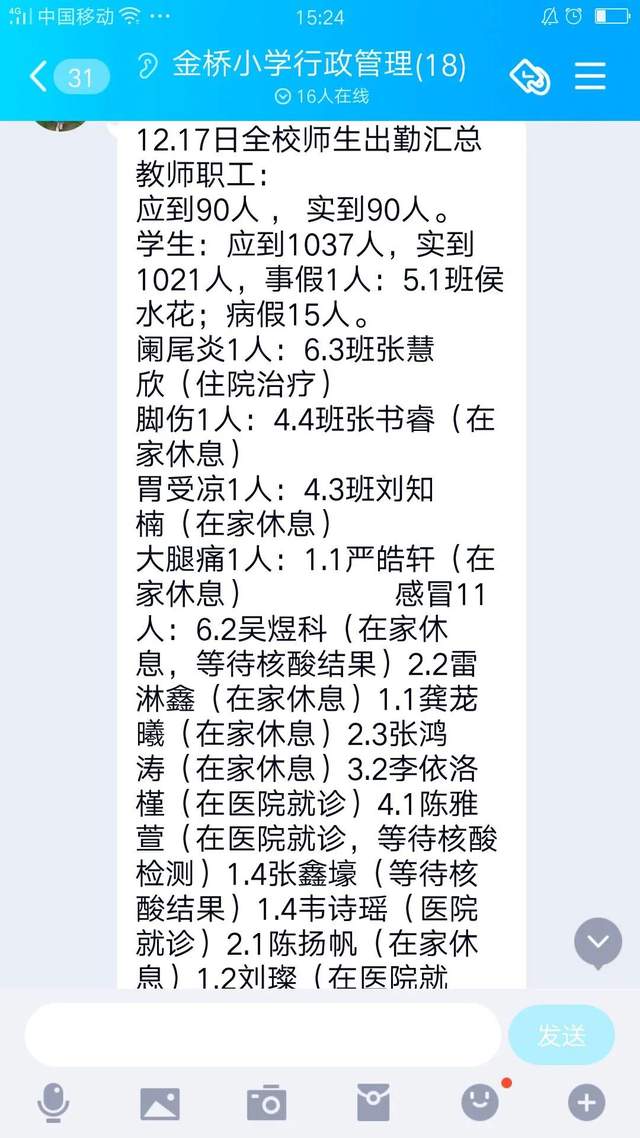The width and height of the screenshot is (640, 1138).
Task: Open the emoji panel
Action: tap(480, 1103)
